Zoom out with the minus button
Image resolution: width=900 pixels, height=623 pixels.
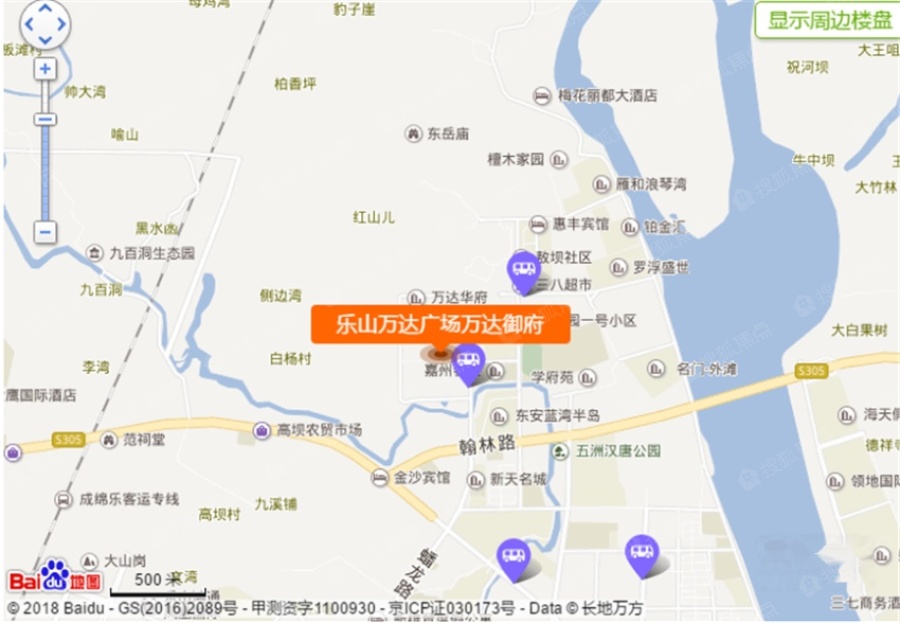tap(45, 232)
